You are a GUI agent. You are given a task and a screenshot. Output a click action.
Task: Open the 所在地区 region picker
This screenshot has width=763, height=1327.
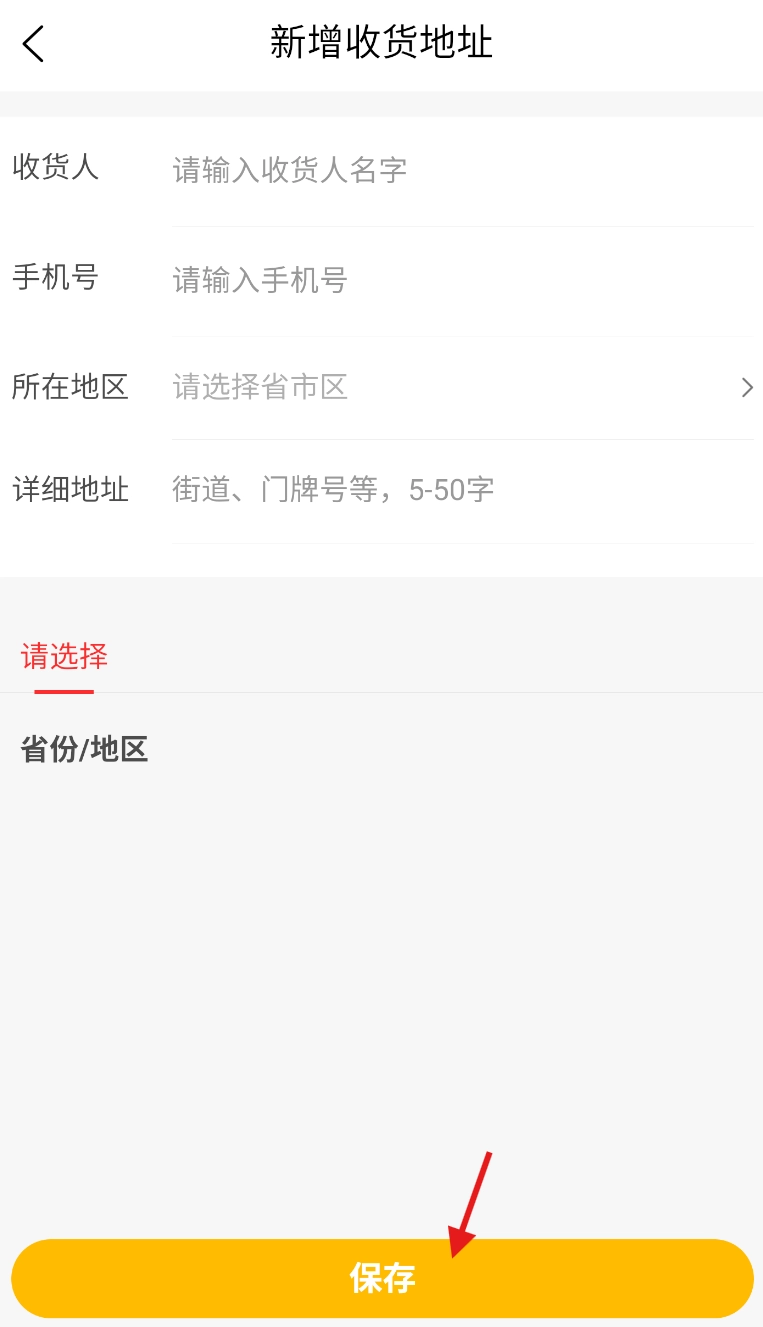click(x=460, y=387)
